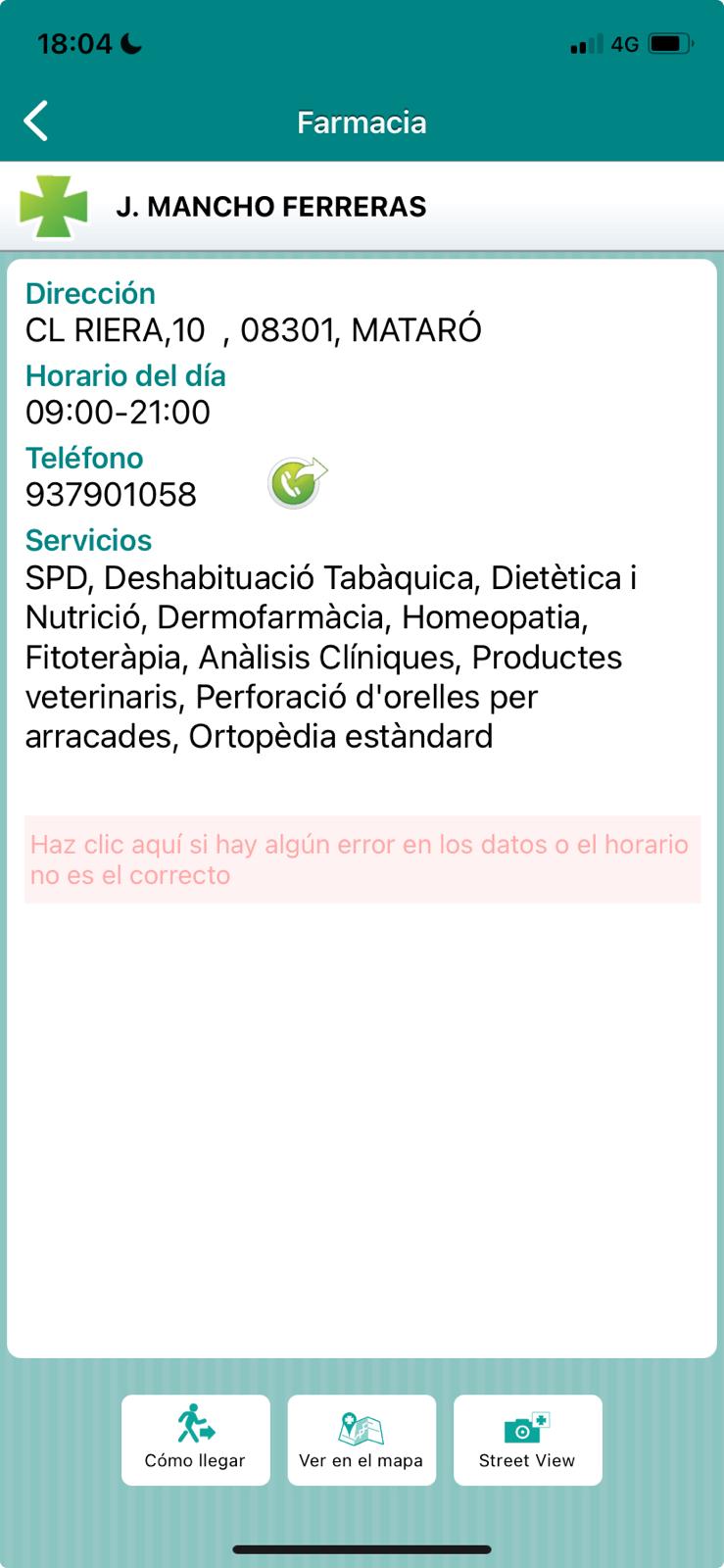Select Ver en el mapa
Viewport: 724px width, 1568px height.
[362, 1440]
